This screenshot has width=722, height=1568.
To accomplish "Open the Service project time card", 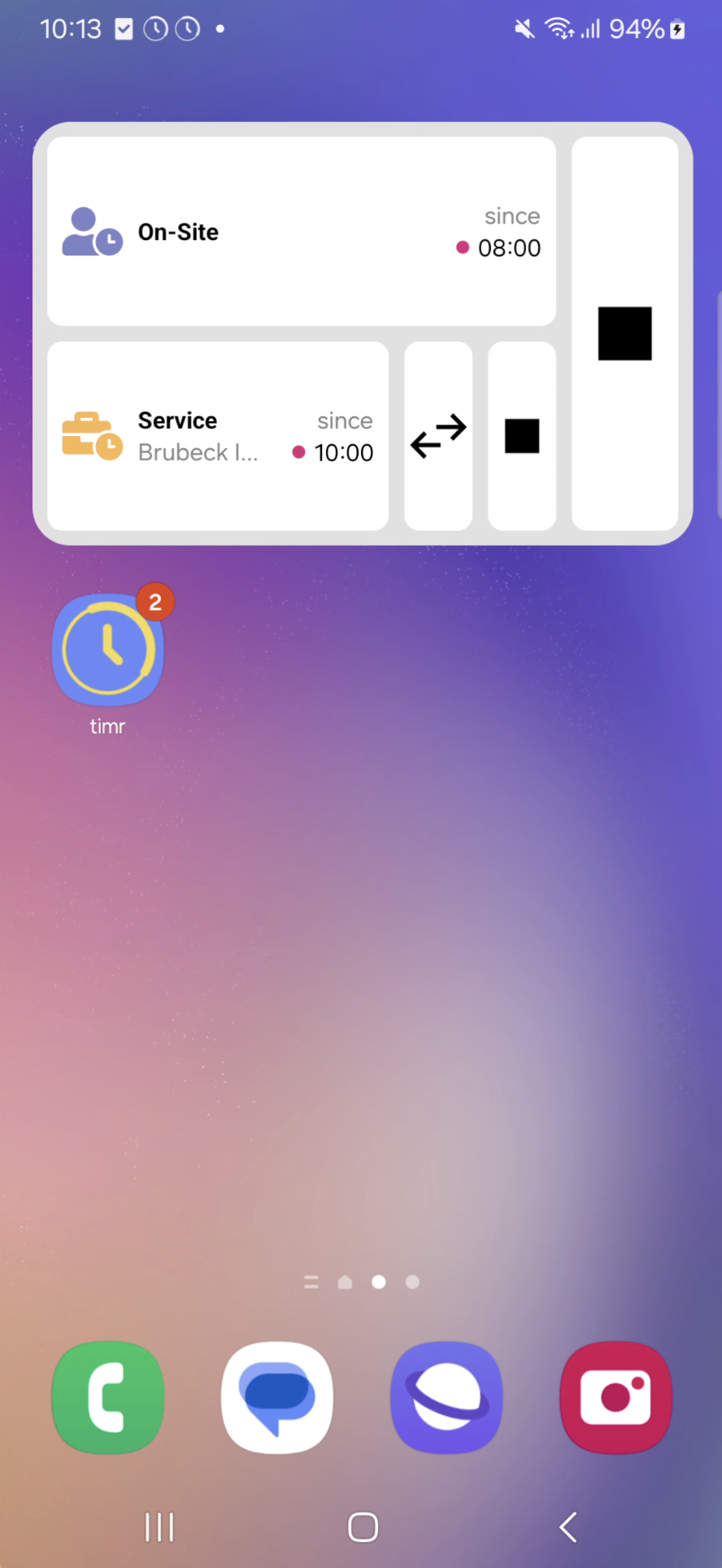I will 218,437.
